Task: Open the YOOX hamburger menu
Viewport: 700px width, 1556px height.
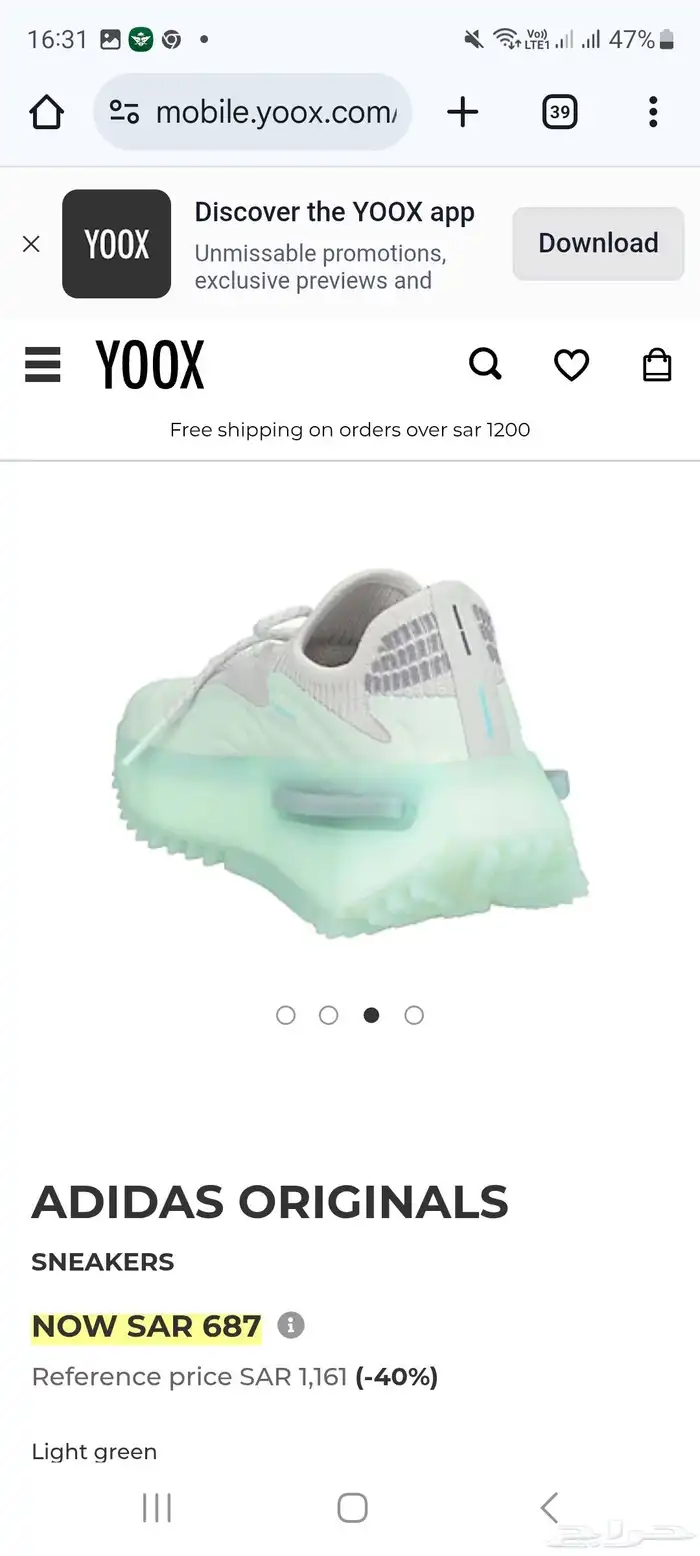Action: tap(43, 365)
